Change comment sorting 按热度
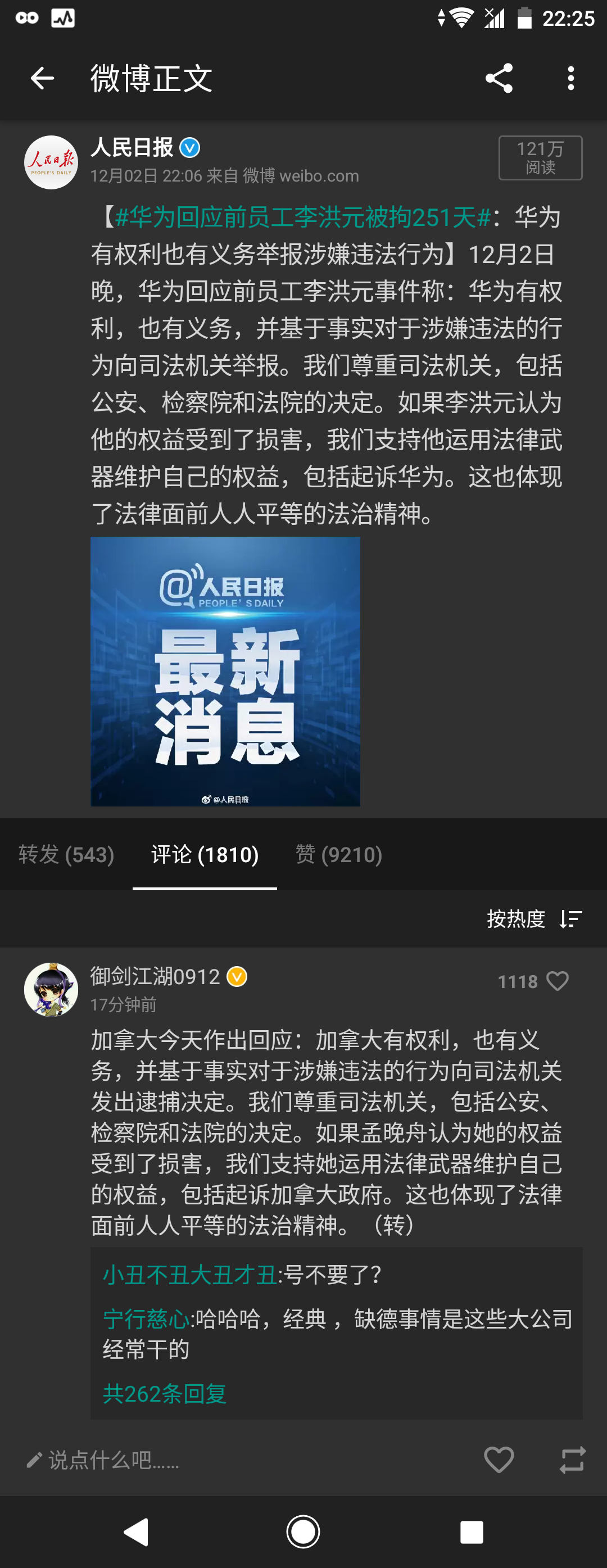Viewport: 607px width, 1568px height. click(x=534, y=918)
